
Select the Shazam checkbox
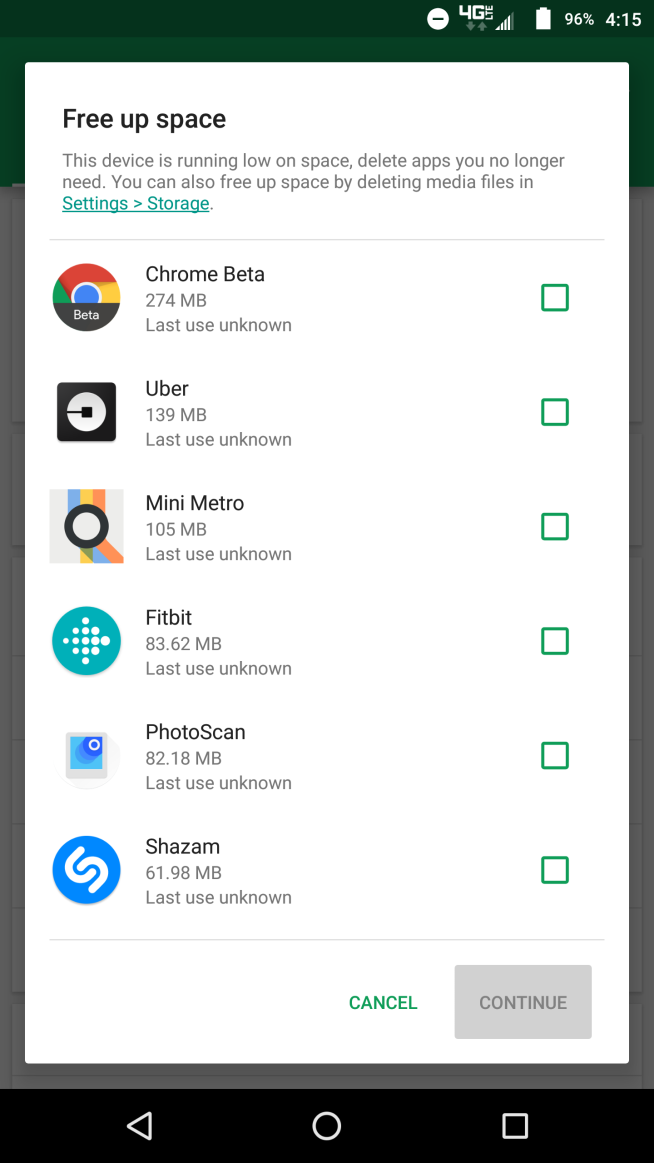pyautogui.click(x=555, y=870)
